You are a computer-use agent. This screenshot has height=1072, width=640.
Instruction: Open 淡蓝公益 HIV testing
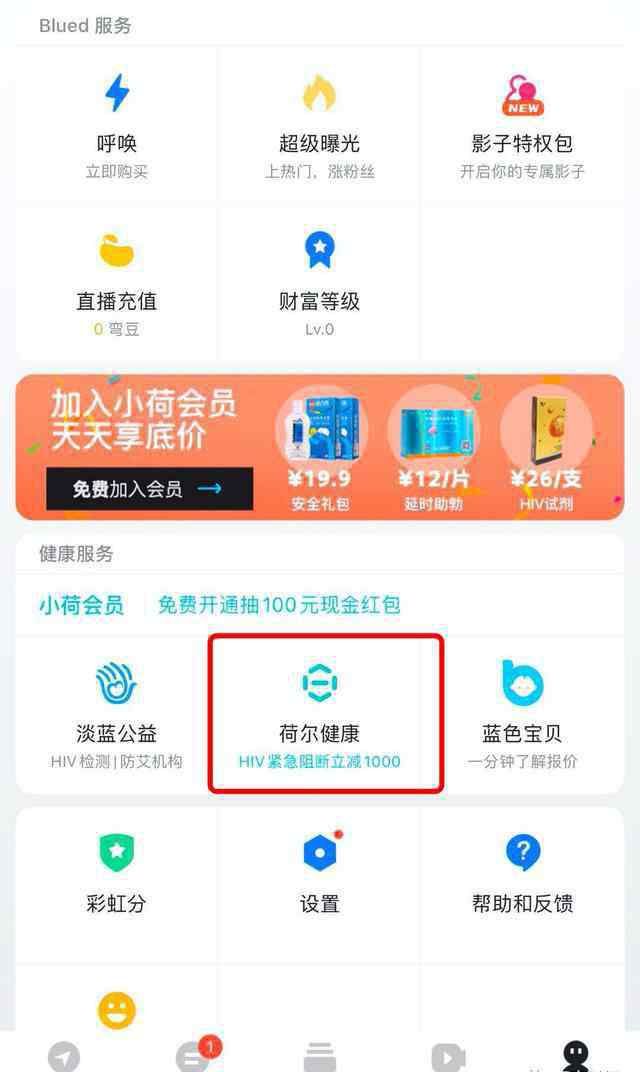click(116, 715)
